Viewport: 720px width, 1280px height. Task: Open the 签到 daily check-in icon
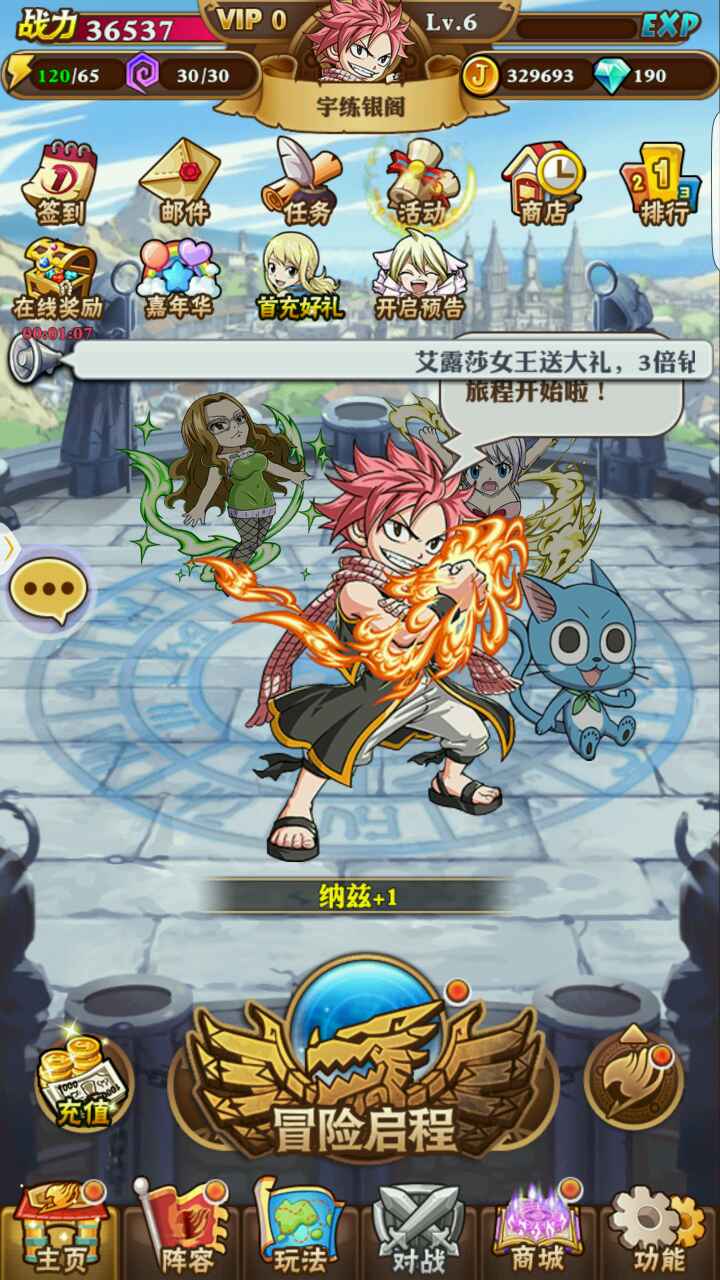[61, 183]
